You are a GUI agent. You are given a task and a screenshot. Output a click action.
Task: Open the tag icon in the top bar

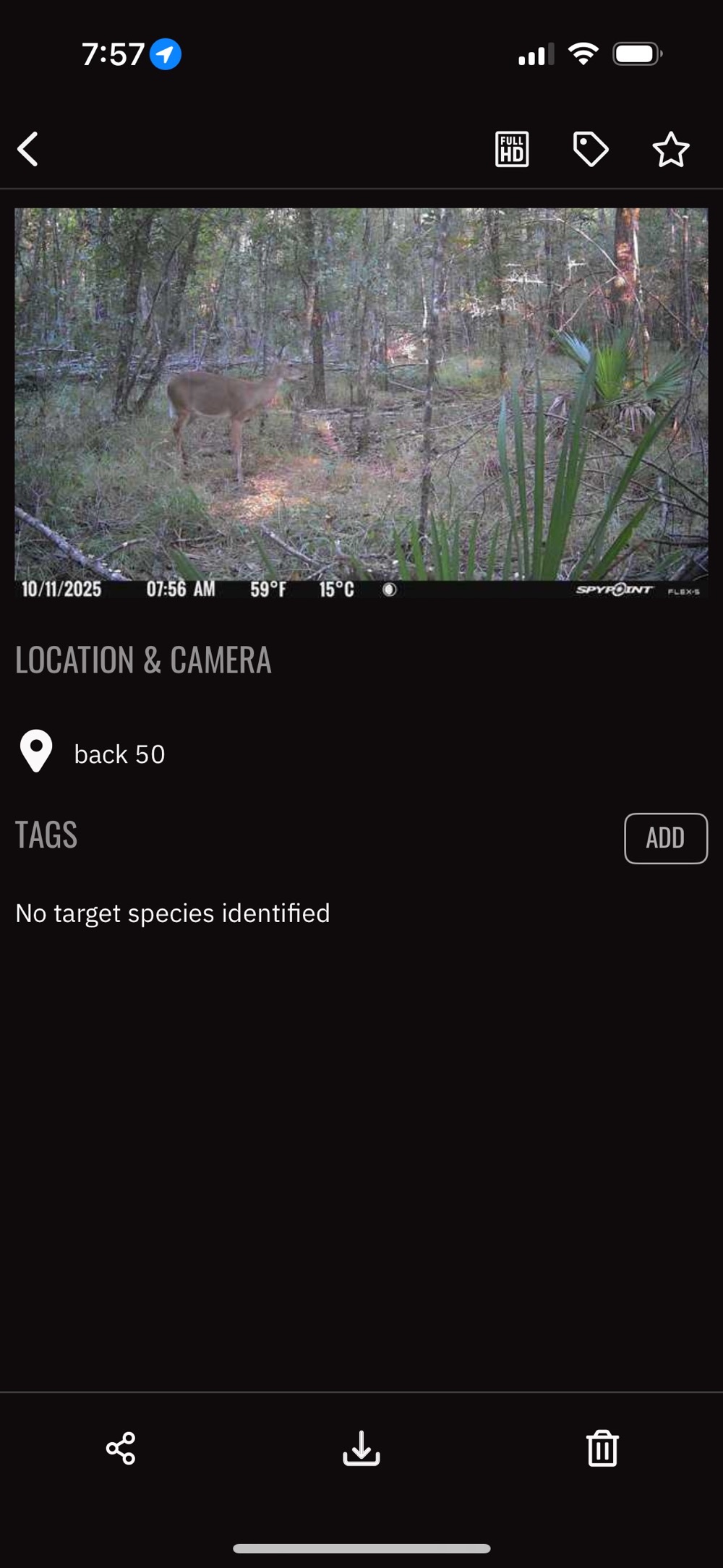591,149
